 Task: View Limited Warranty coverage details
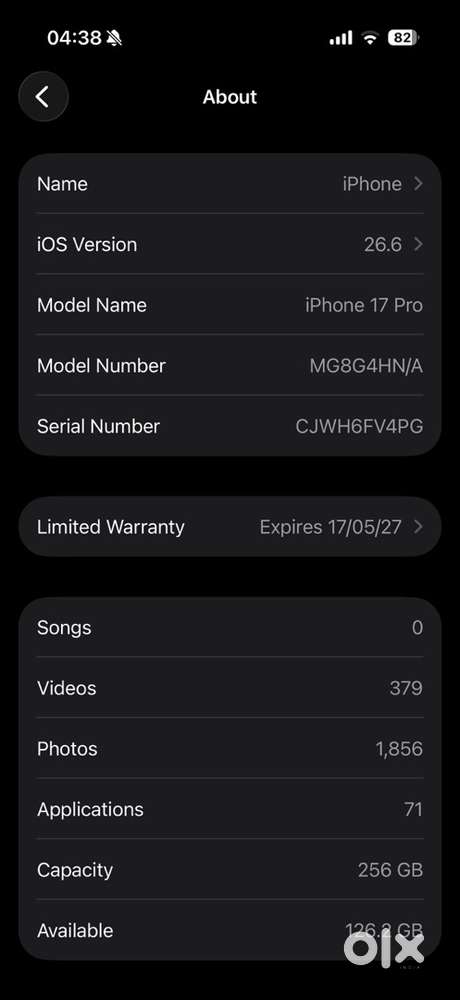(230, 527)
